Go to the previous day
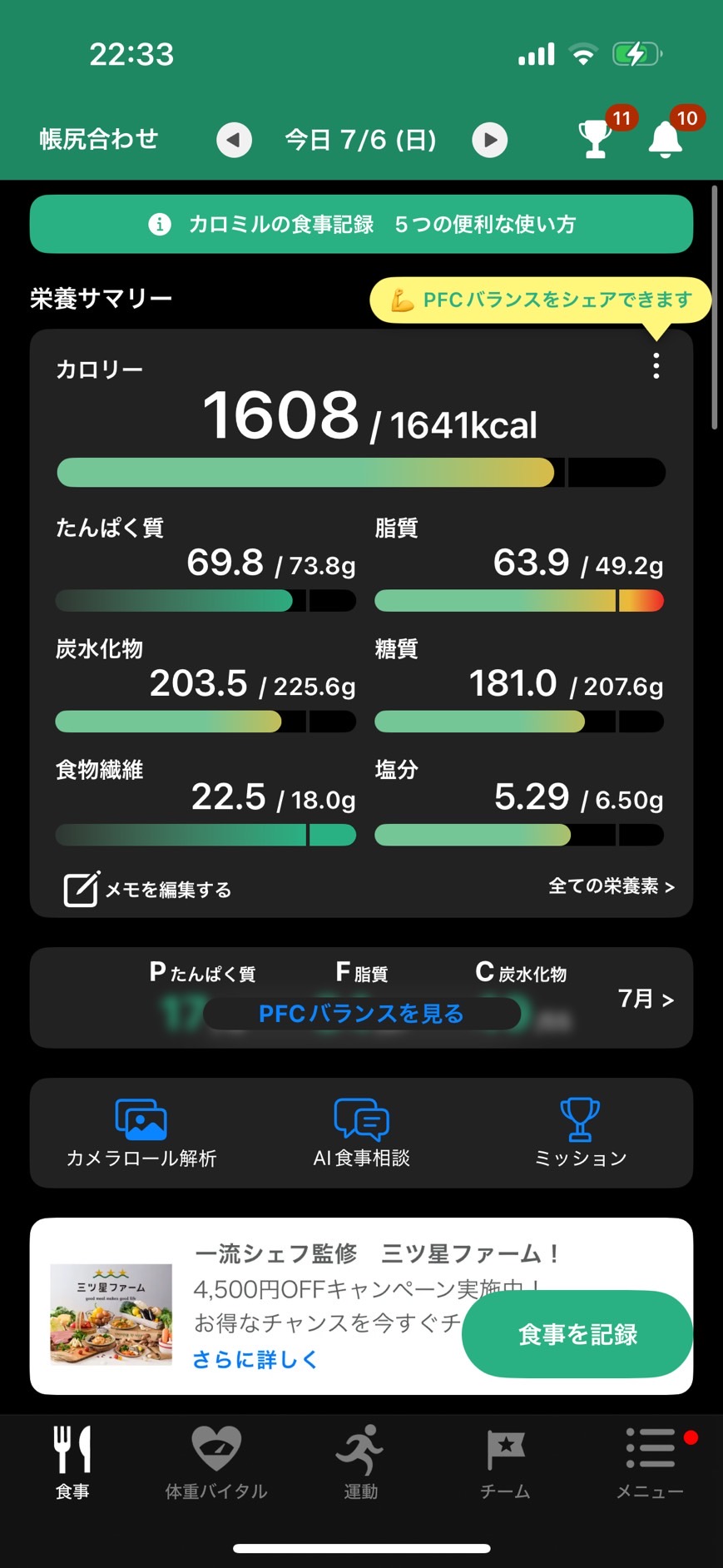 234,140
